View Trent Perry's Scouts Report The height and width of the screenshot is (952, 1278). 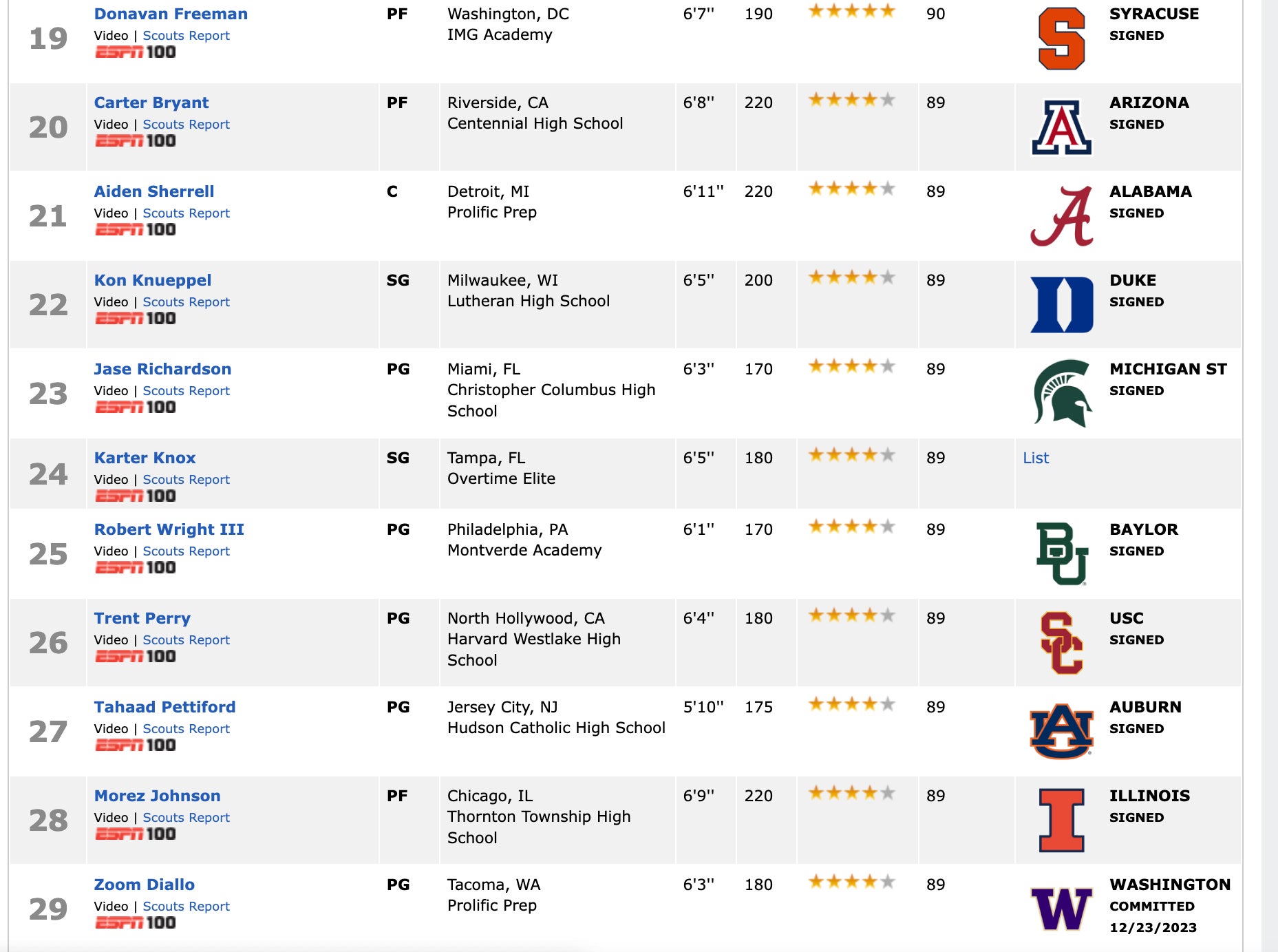[x=186, y=639]
